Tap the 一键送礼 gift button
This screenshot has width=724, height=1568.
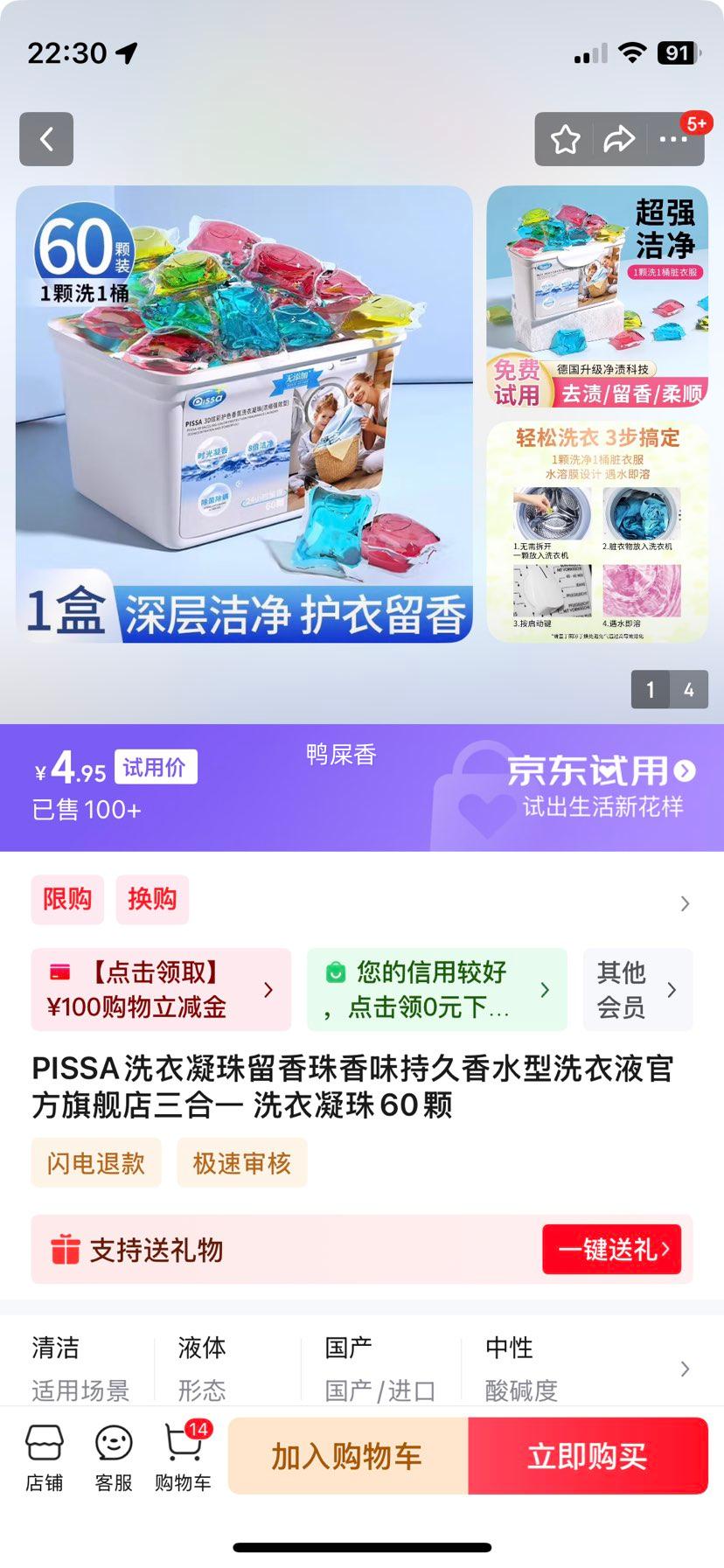[612, 1249]
